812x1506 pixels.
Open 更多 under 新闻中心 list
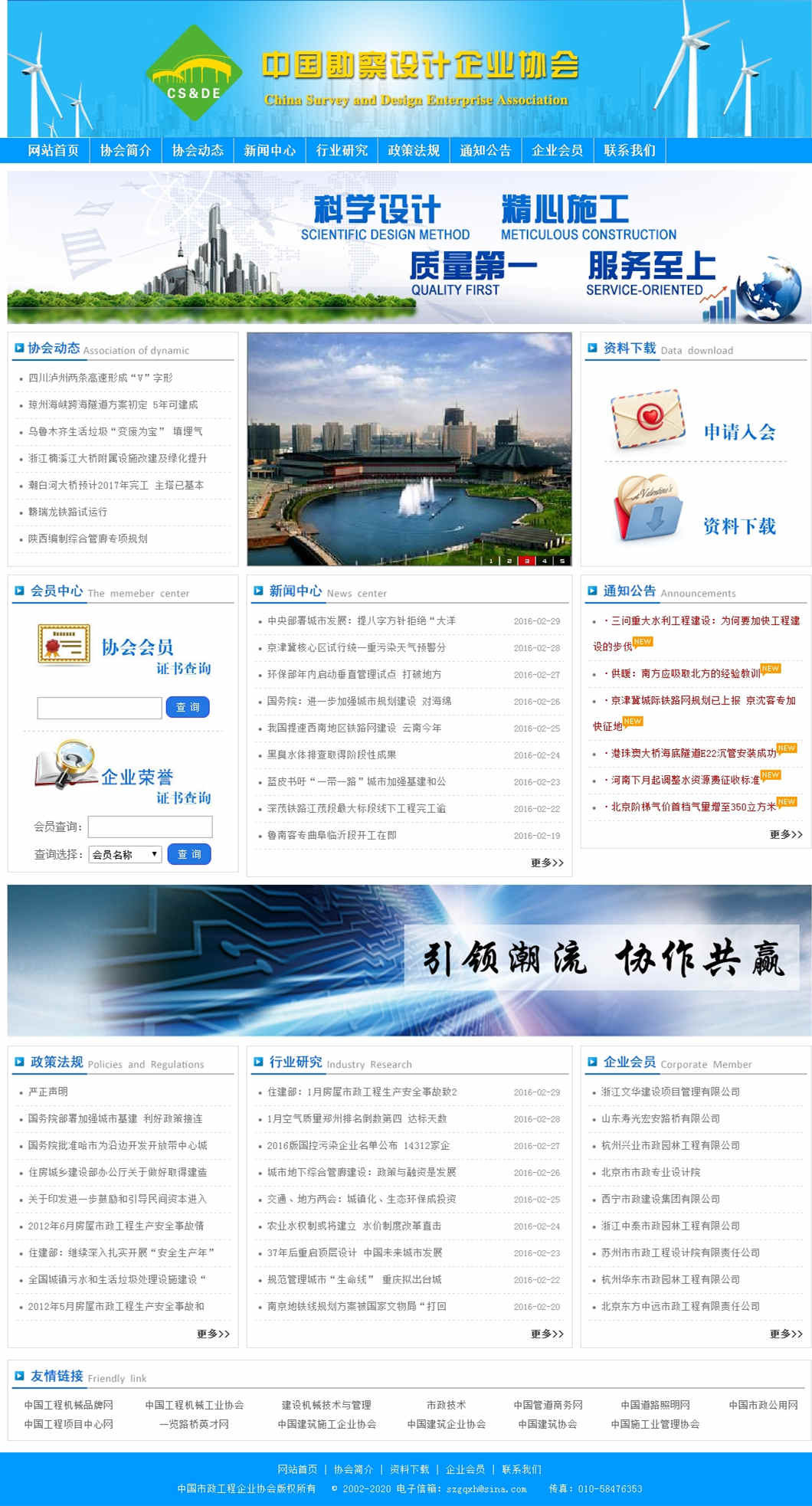pyautogui.click(x=547, y=863)
